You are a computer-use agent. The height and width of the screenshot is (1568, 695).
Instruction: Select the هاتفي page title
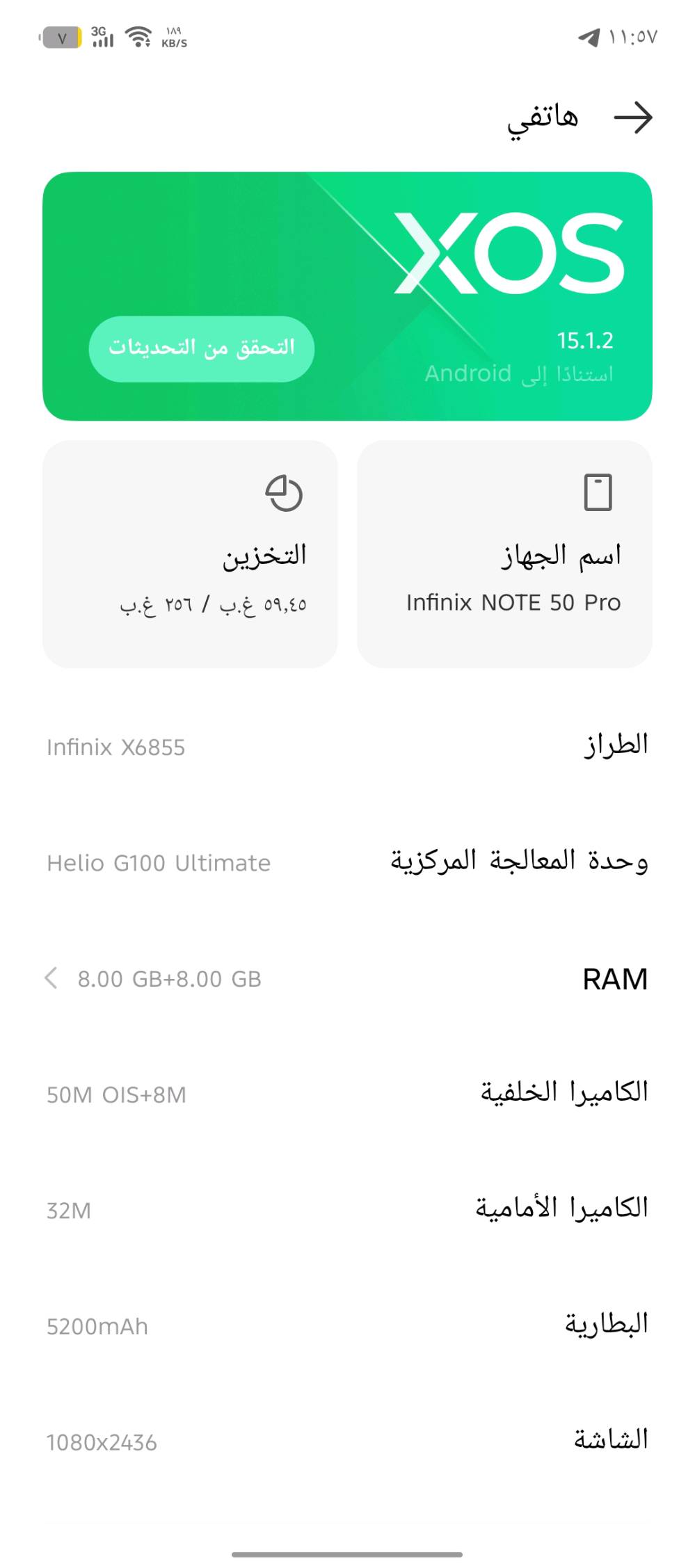coord(543,117)
